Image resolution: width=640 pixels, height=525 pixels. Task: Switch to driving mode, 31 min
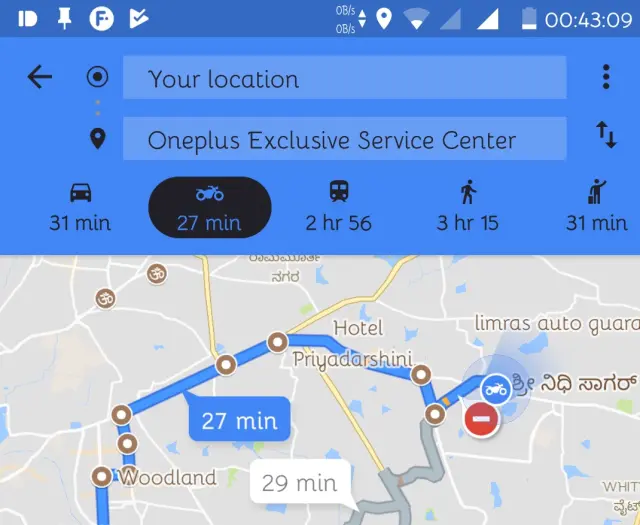click(x=80, y=207)
